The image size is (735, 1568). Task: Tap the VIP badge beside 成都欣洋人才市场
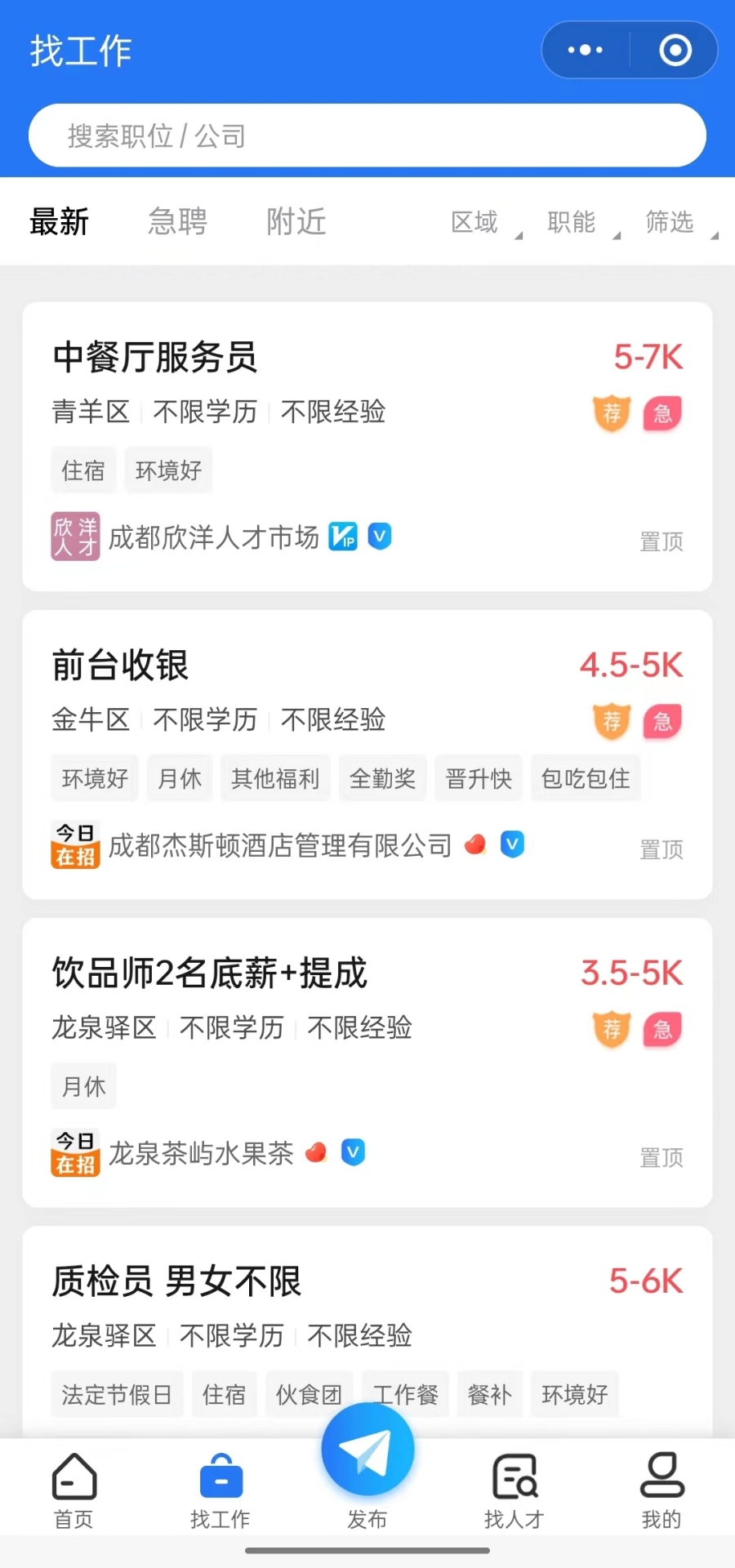tap(343, 537)
